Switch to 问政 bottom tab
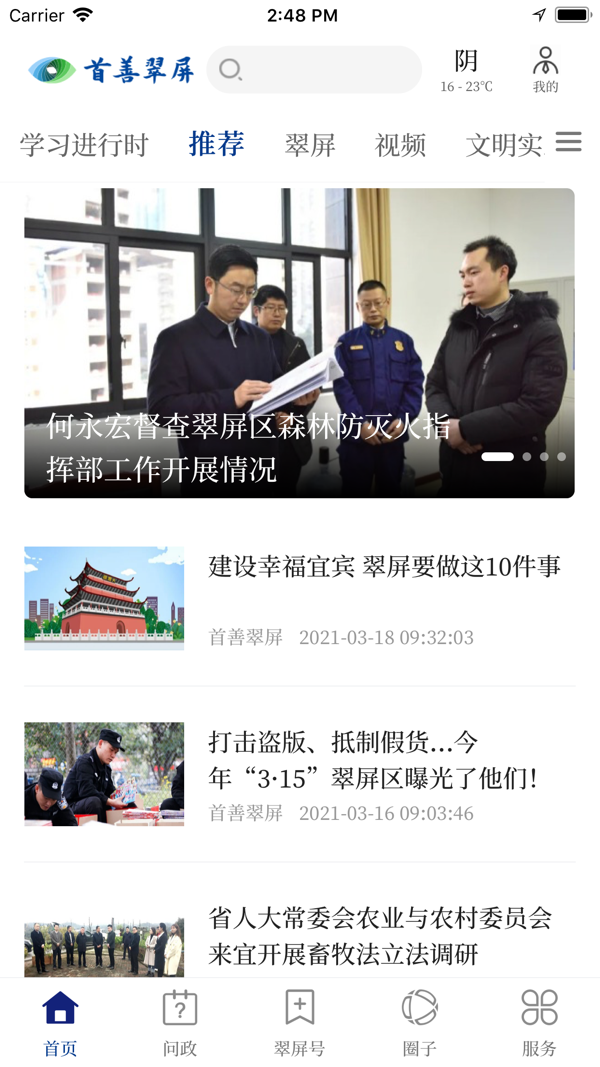The height and width of the screenshot is (1067, 600). point(180,1022)
